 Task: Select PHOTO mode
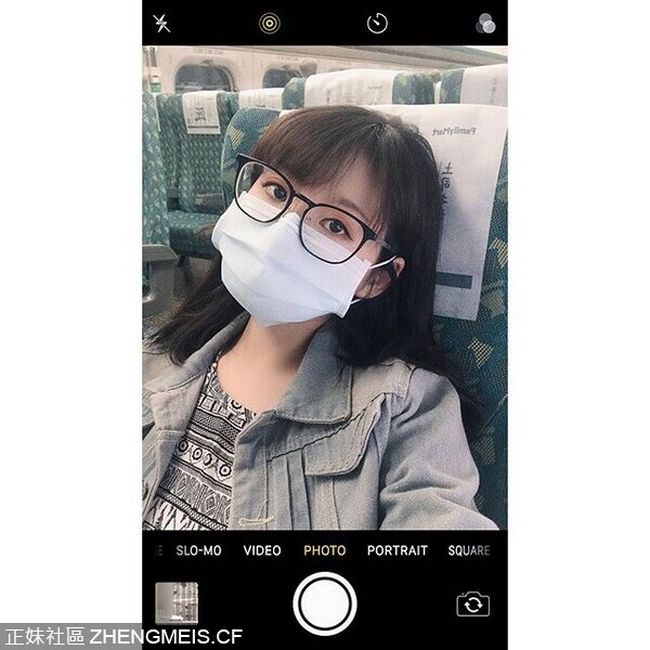[x=325, y=550]
